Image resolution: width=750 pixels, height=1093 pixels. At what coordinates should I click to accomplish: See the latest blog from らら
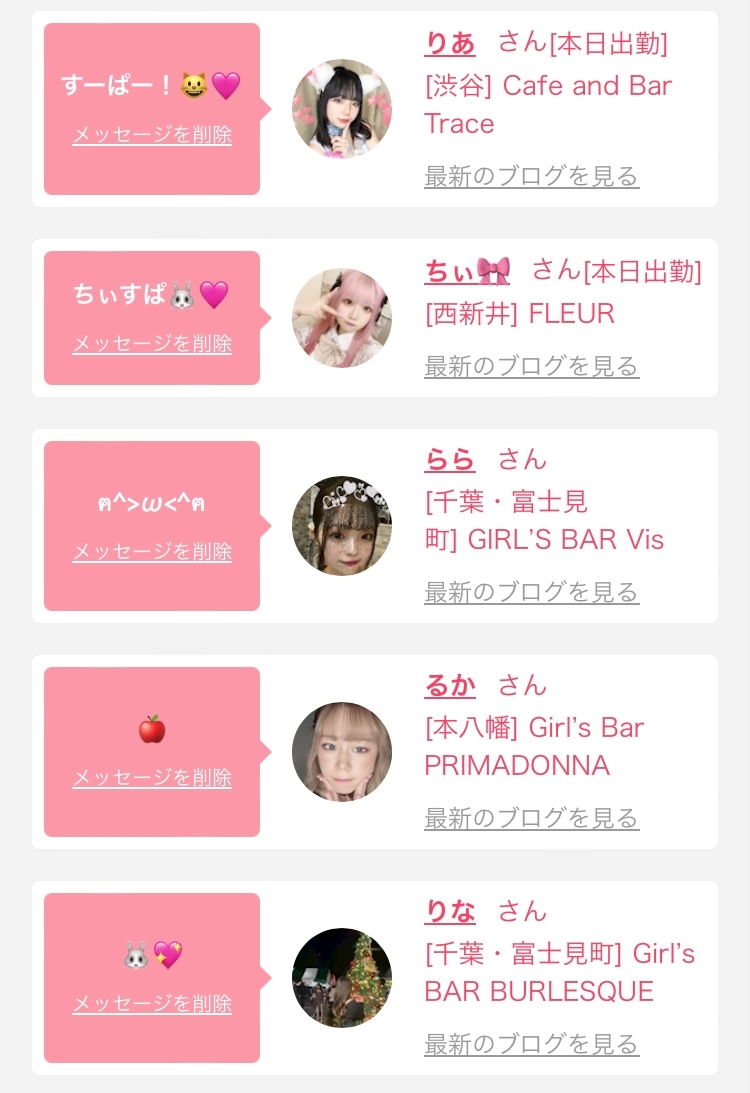(x=532, y=592)
